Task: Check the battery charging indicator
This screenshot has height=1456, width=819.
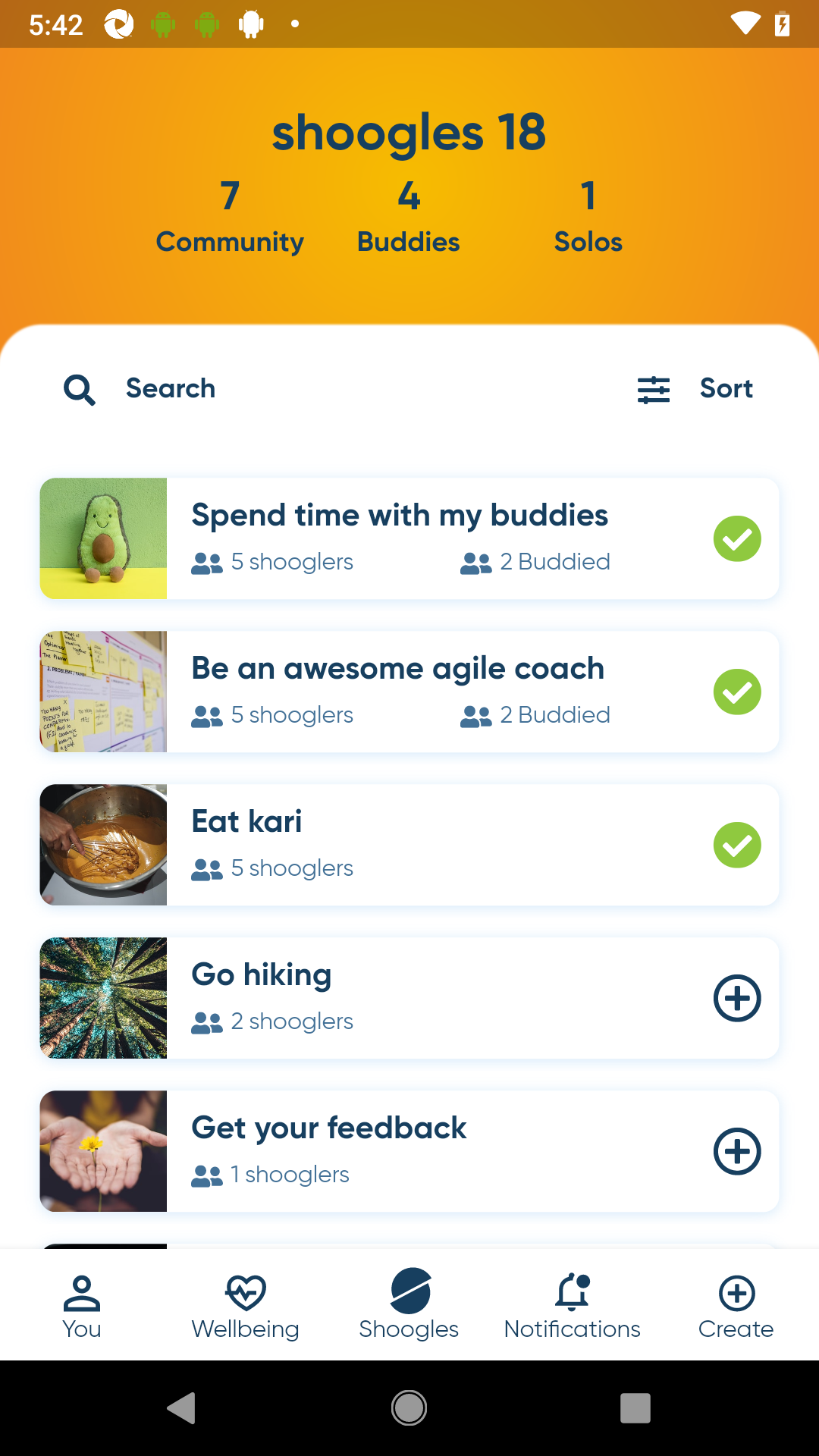Action: click(x=782, y=24)
